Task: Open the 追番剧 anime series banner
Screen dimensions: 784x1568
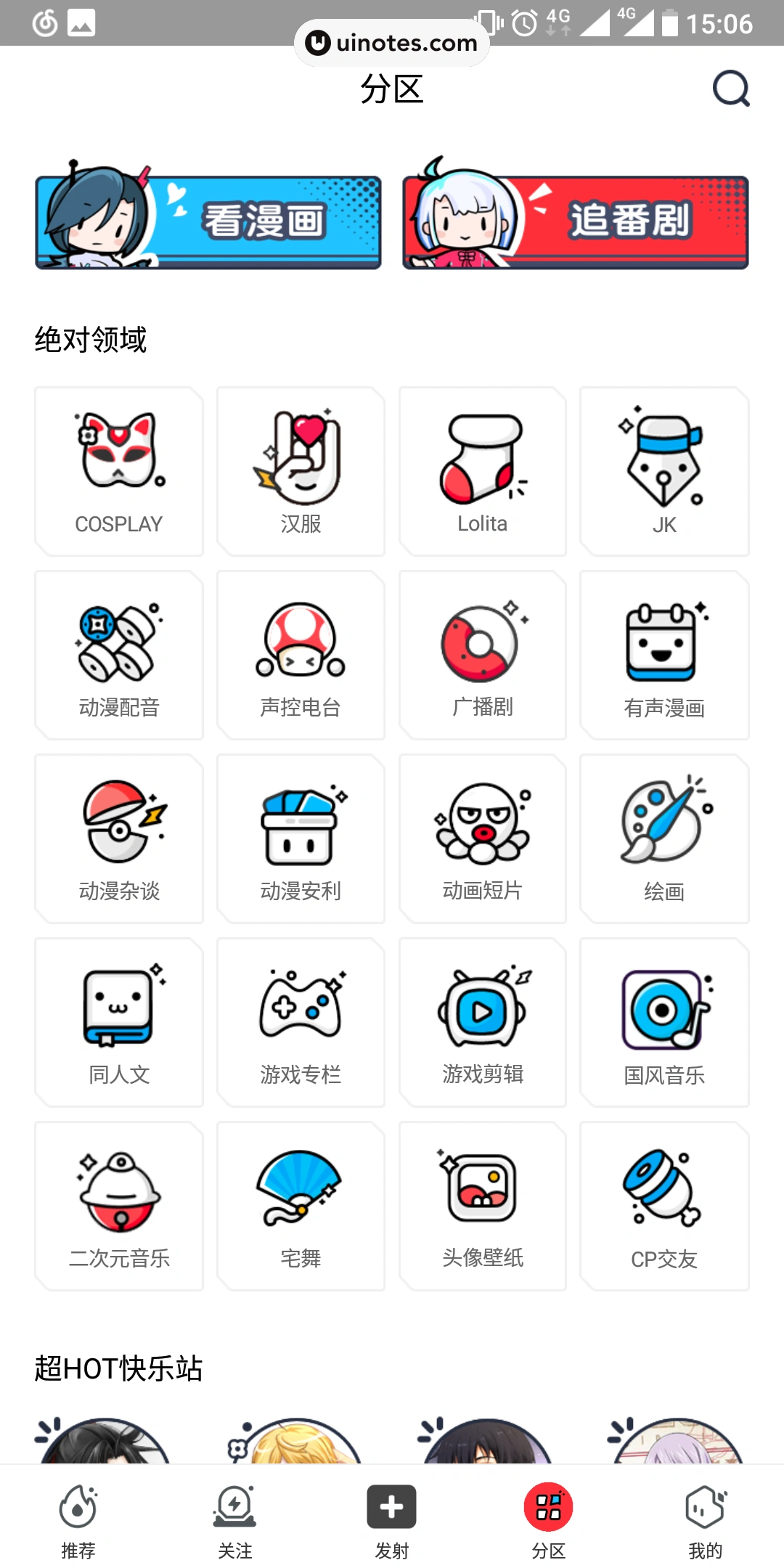Action: [576, 221]
